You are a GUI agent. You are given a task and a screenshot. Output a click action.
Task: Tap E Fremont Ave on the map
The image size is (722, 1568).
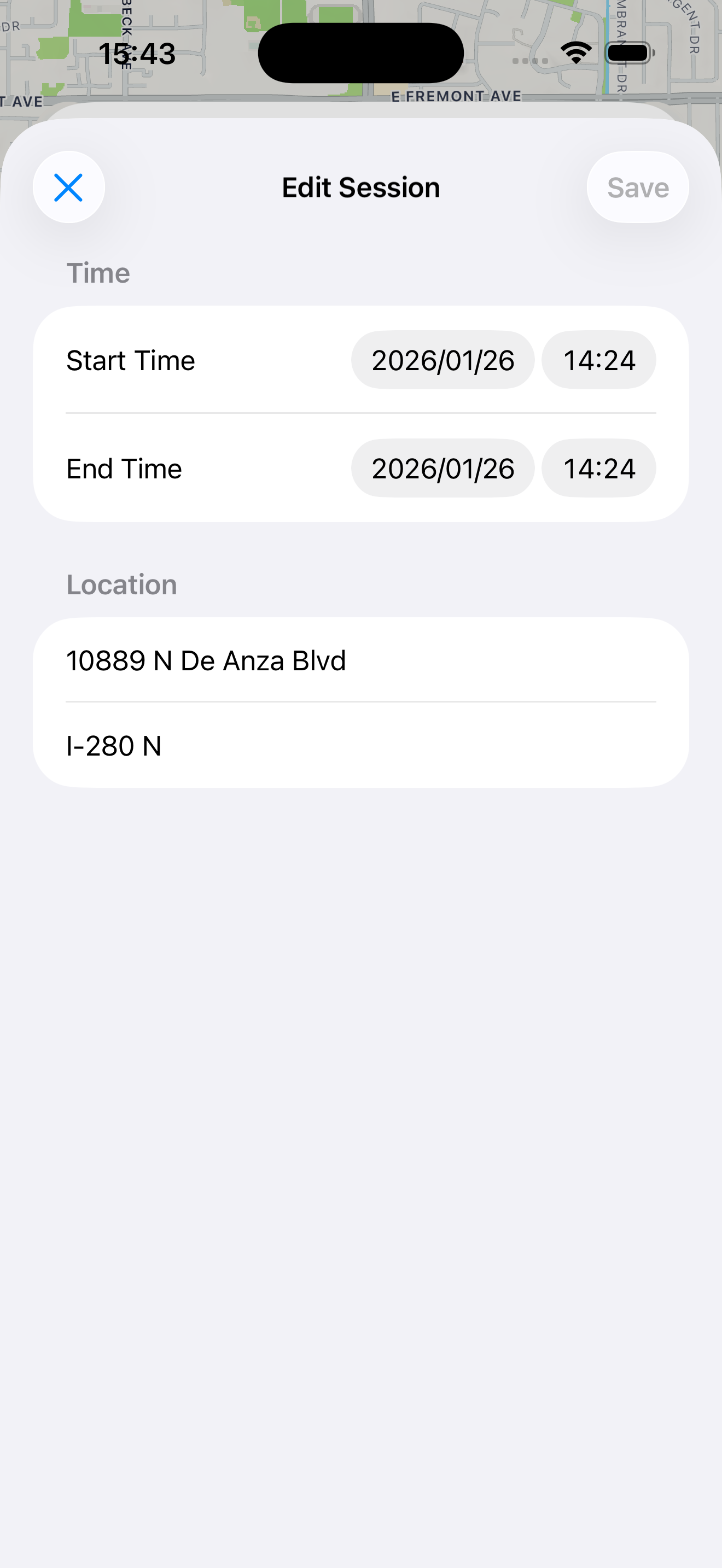(x=457, y=96)
